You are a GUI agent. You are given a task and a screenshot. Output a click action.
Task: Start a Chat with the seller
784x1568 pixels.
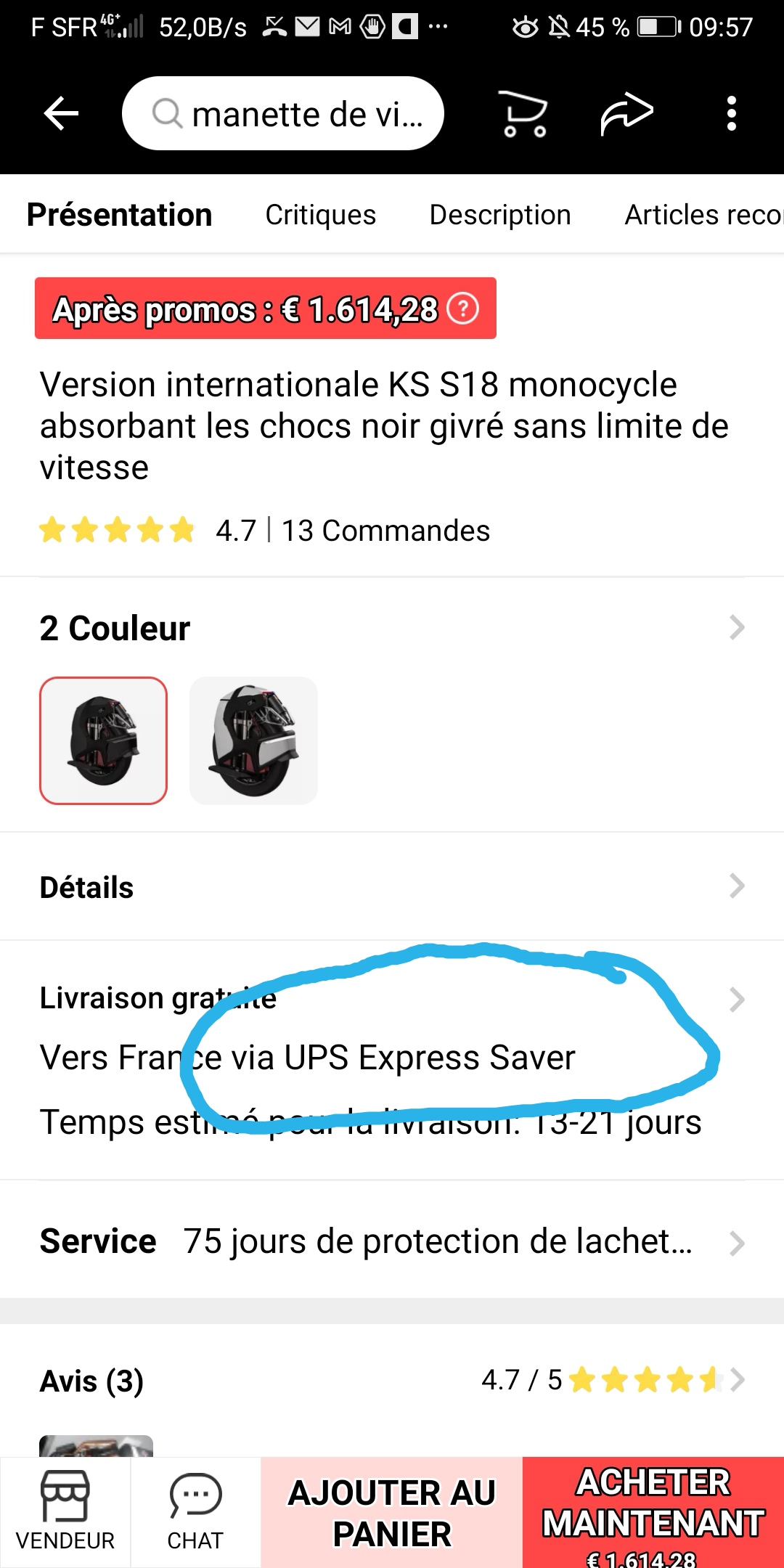[x=195, y=1512]
